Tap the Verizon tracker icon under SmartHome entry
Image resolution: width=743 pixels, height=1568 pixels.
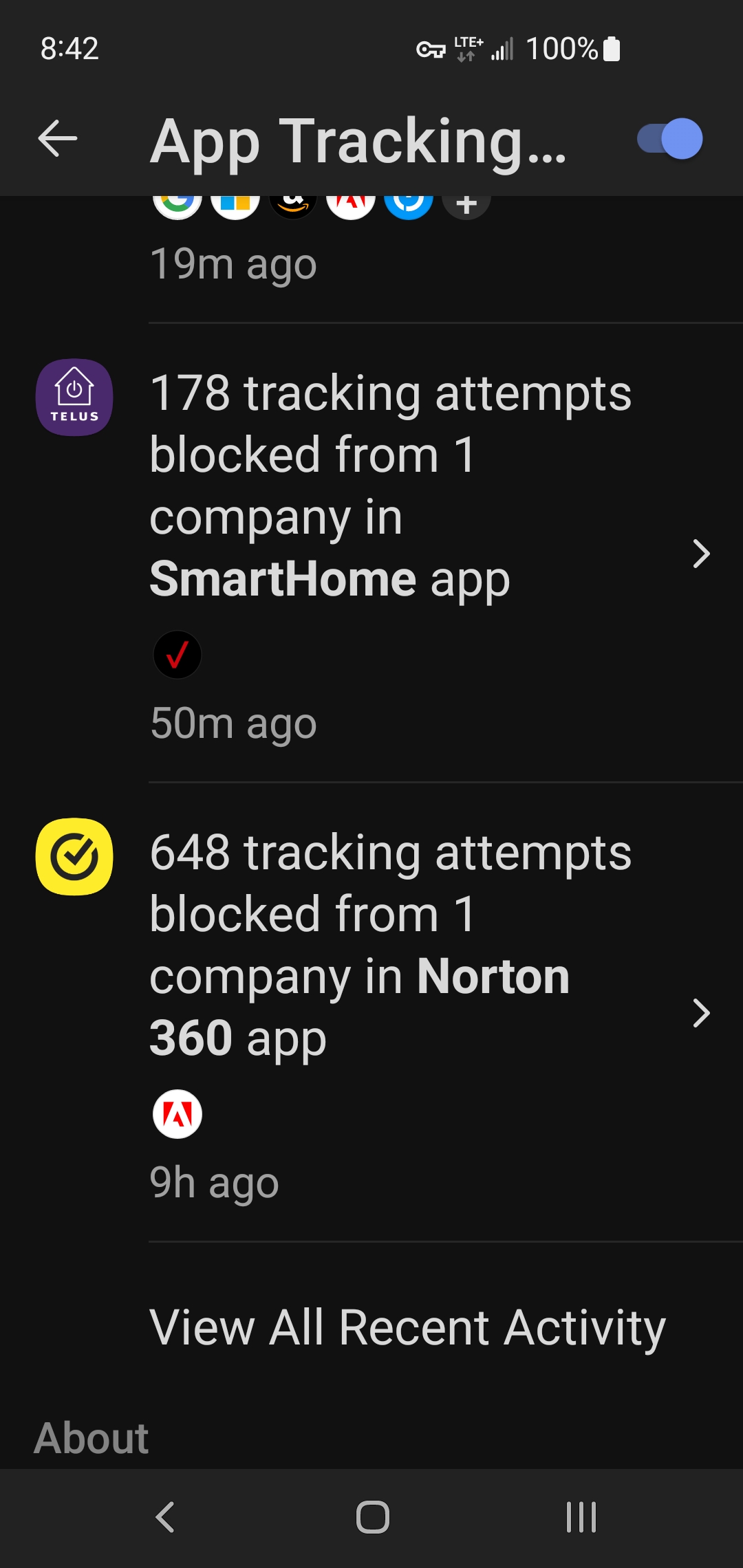177,653
